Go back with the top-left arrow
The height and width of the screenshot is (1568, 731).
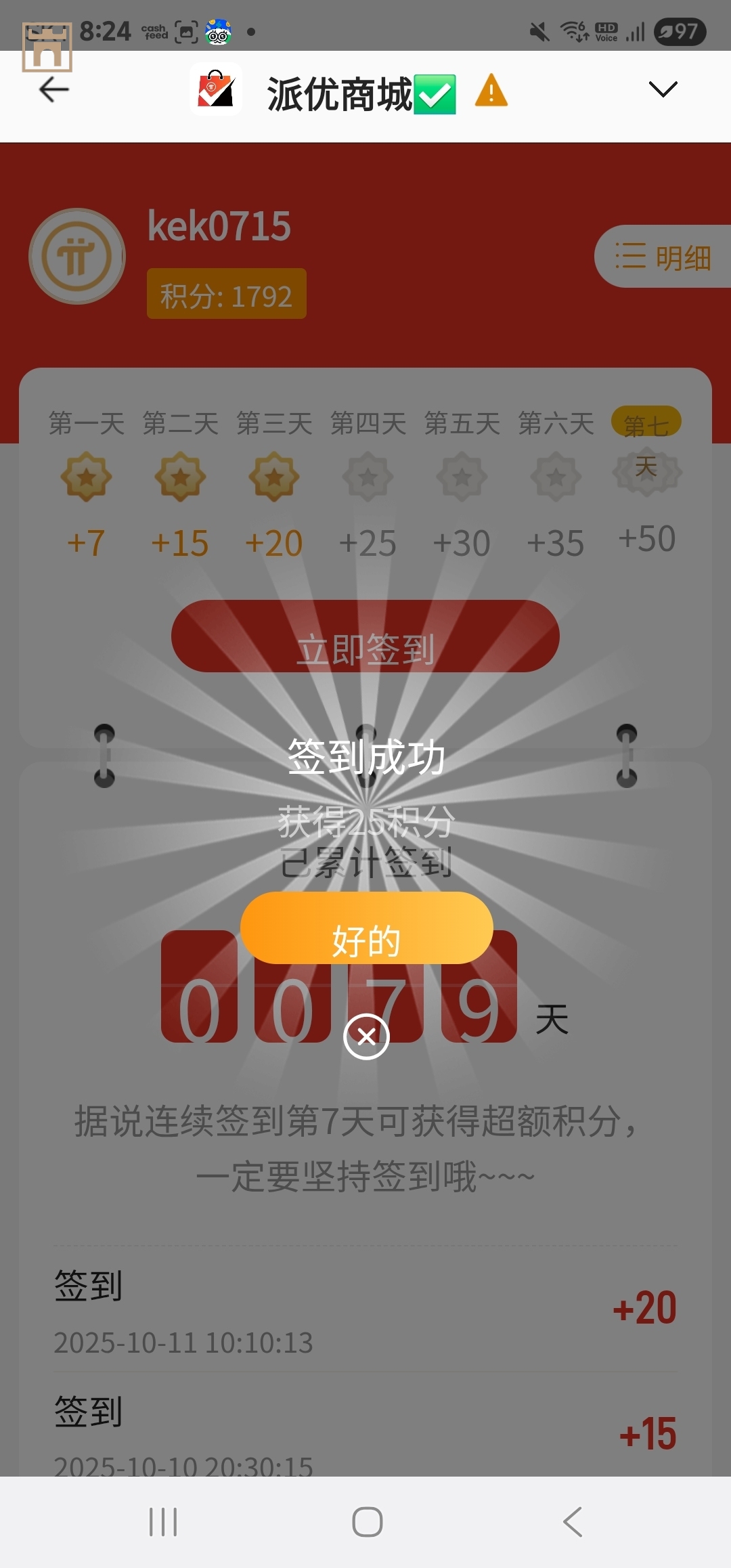[54, 89]
